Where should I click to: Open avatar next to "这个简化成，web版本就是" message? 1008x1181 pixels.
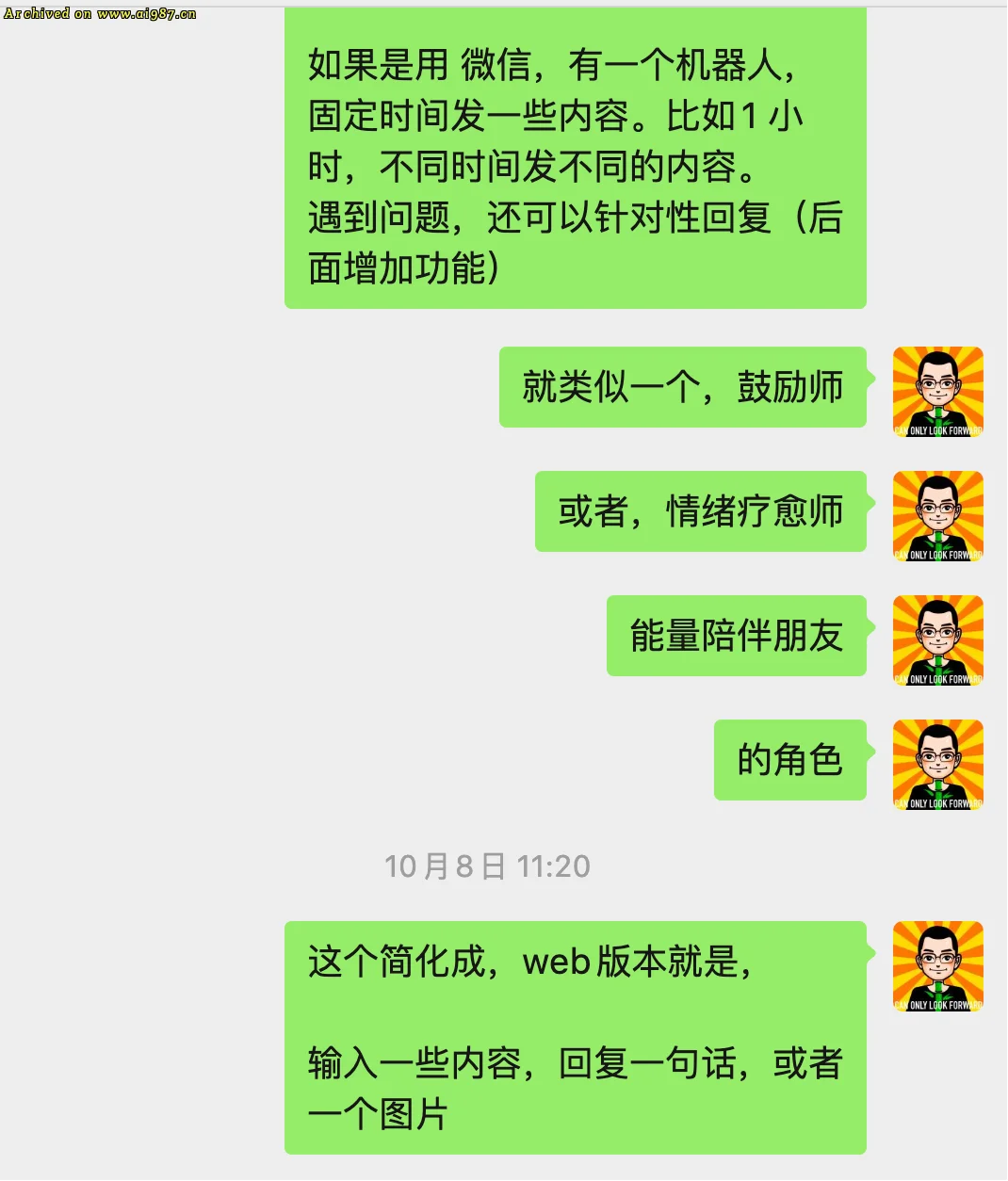click(x=937, y=966)
